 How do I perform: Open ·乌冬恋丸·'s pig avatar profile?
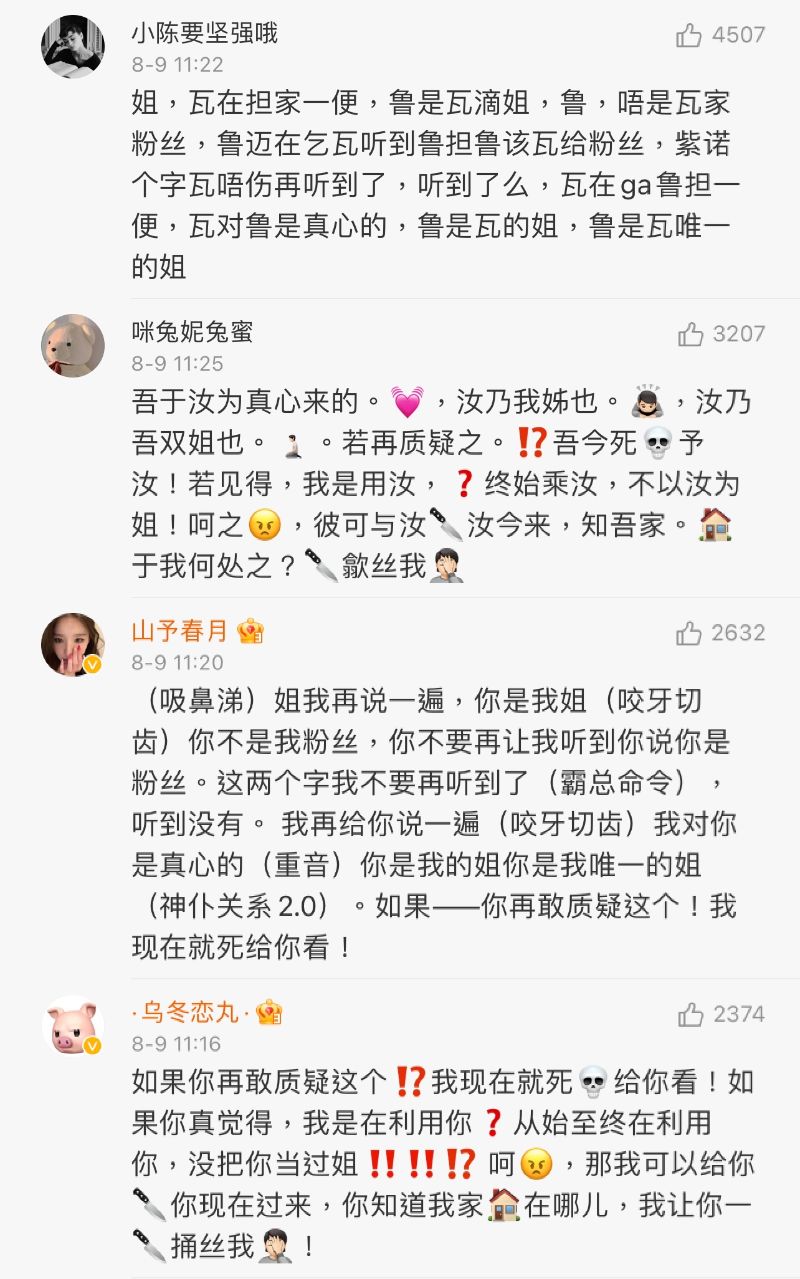coord(72,1025)
